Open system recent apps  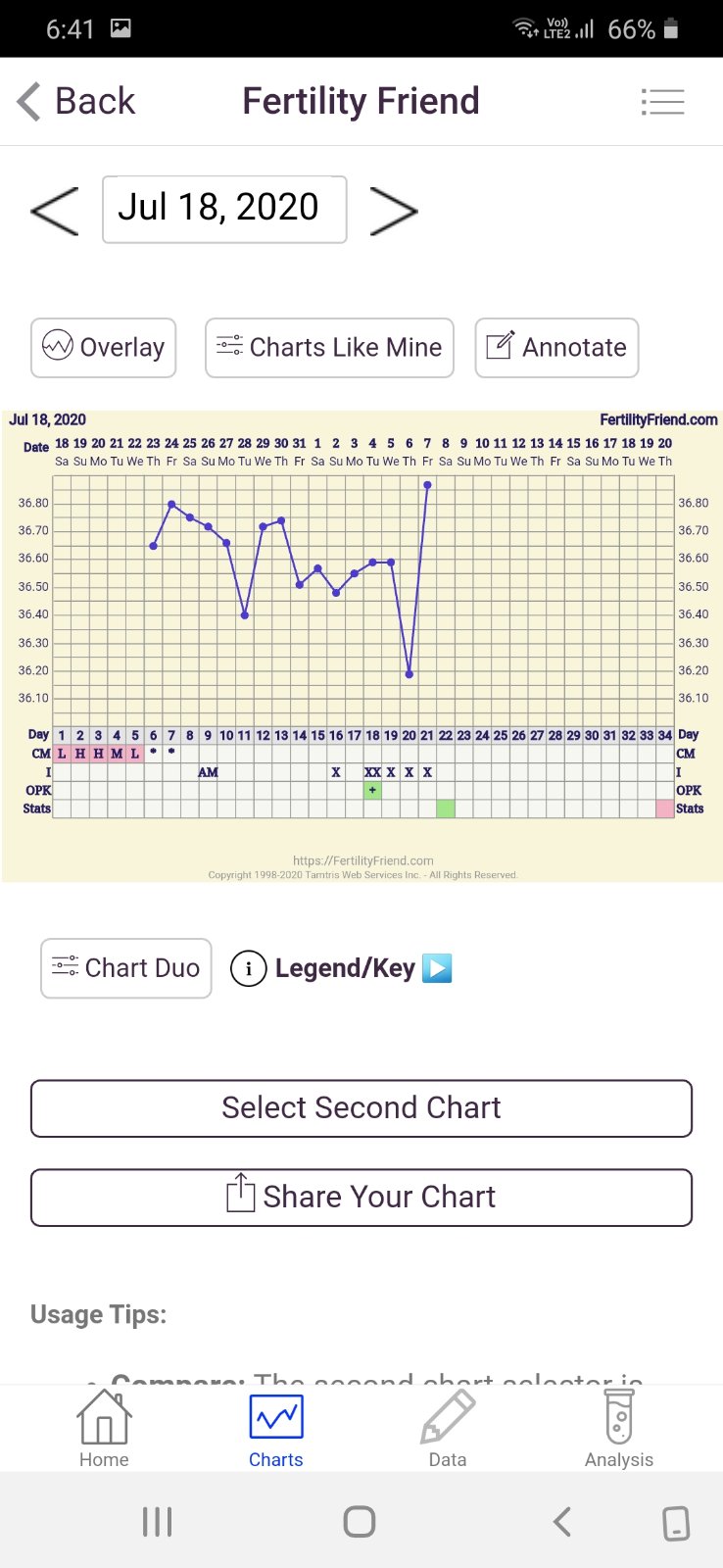[157, 1522]
